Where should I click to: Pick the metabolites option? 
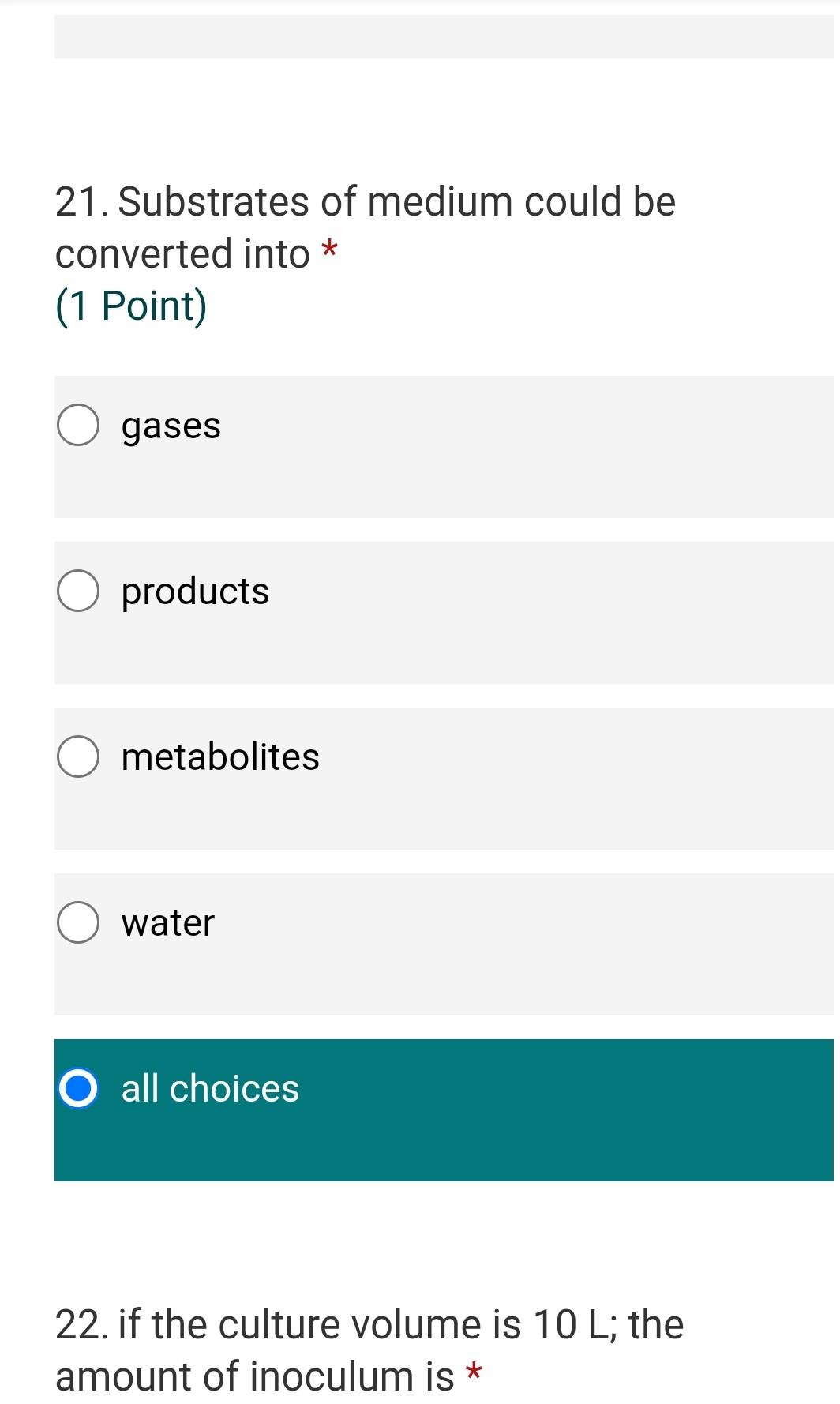(x=78, y=757)
